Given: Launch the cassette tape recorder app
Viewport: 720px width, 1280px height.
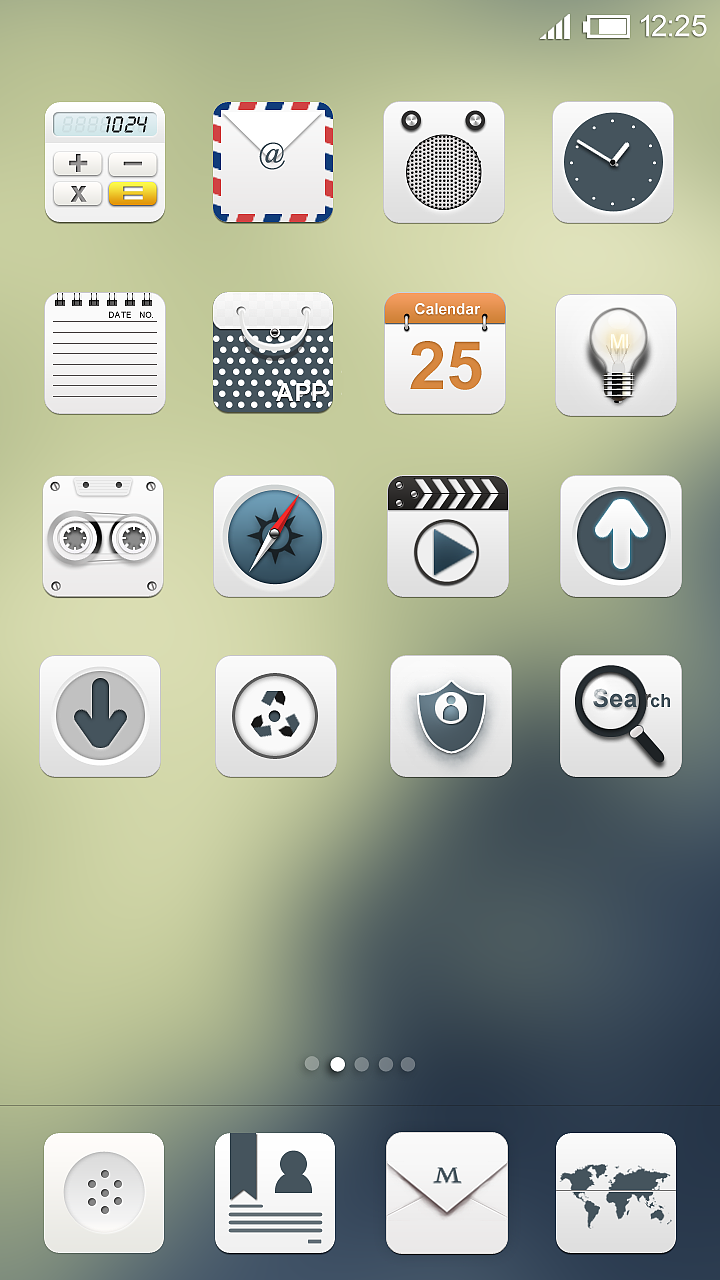Looking at the screenshot, I should point(103,537).
